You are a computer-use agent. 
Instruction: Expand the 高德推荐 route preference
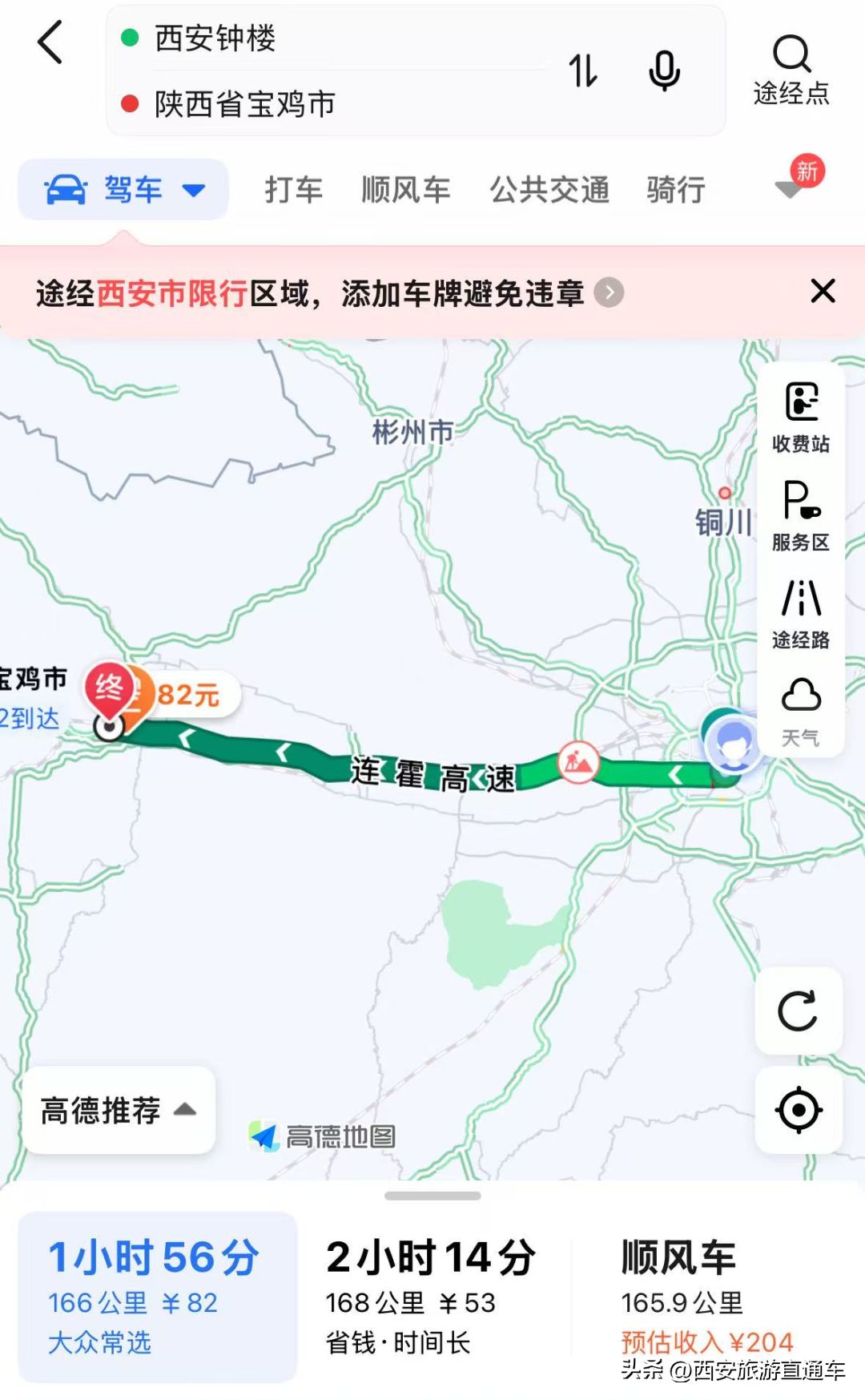pos(119,1110)
